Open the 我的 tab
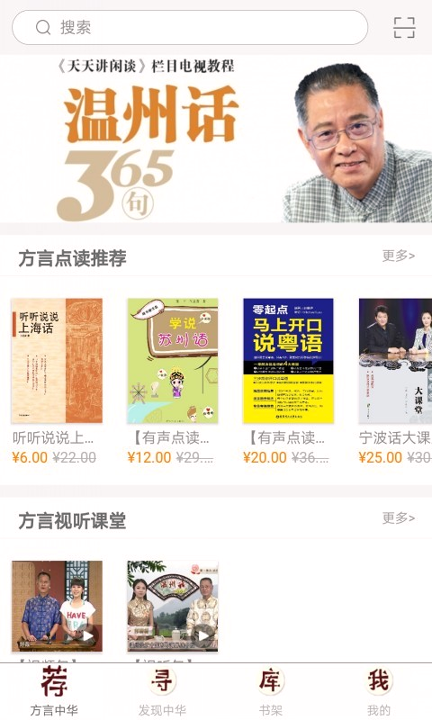The width and height of the screenshot is (432, 720). coord(378,691)
